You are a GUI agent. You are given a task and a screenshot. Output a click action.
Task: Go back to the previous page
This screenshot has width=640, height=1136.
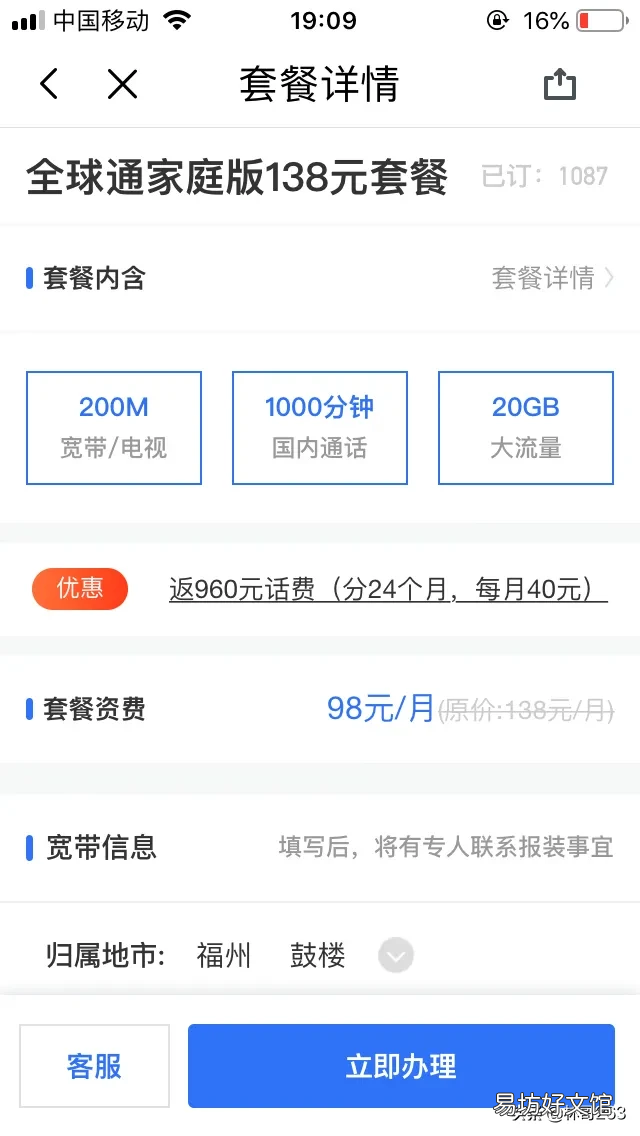(49, 84)
